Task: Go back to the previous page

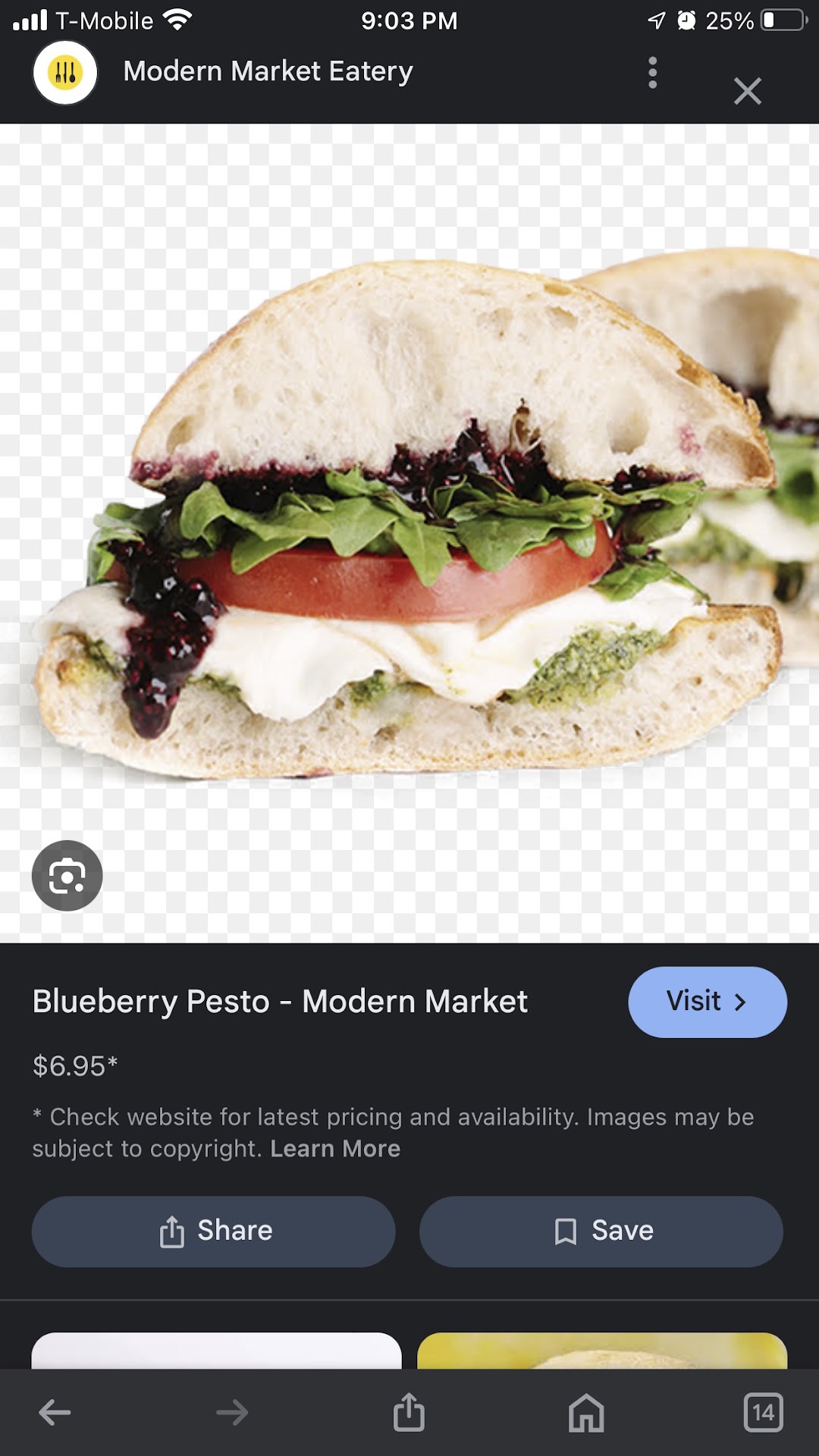Action: (x=55, y=1412)
